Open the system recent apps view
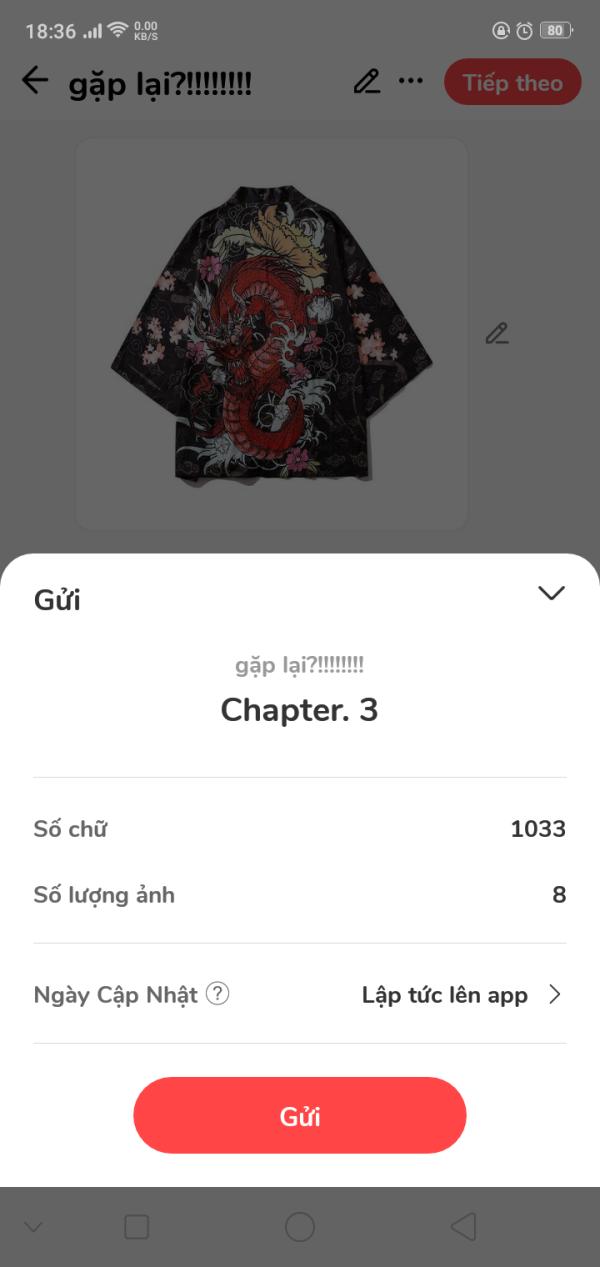This screenshot has height=1267, width=600. [x=137, y=1227]
